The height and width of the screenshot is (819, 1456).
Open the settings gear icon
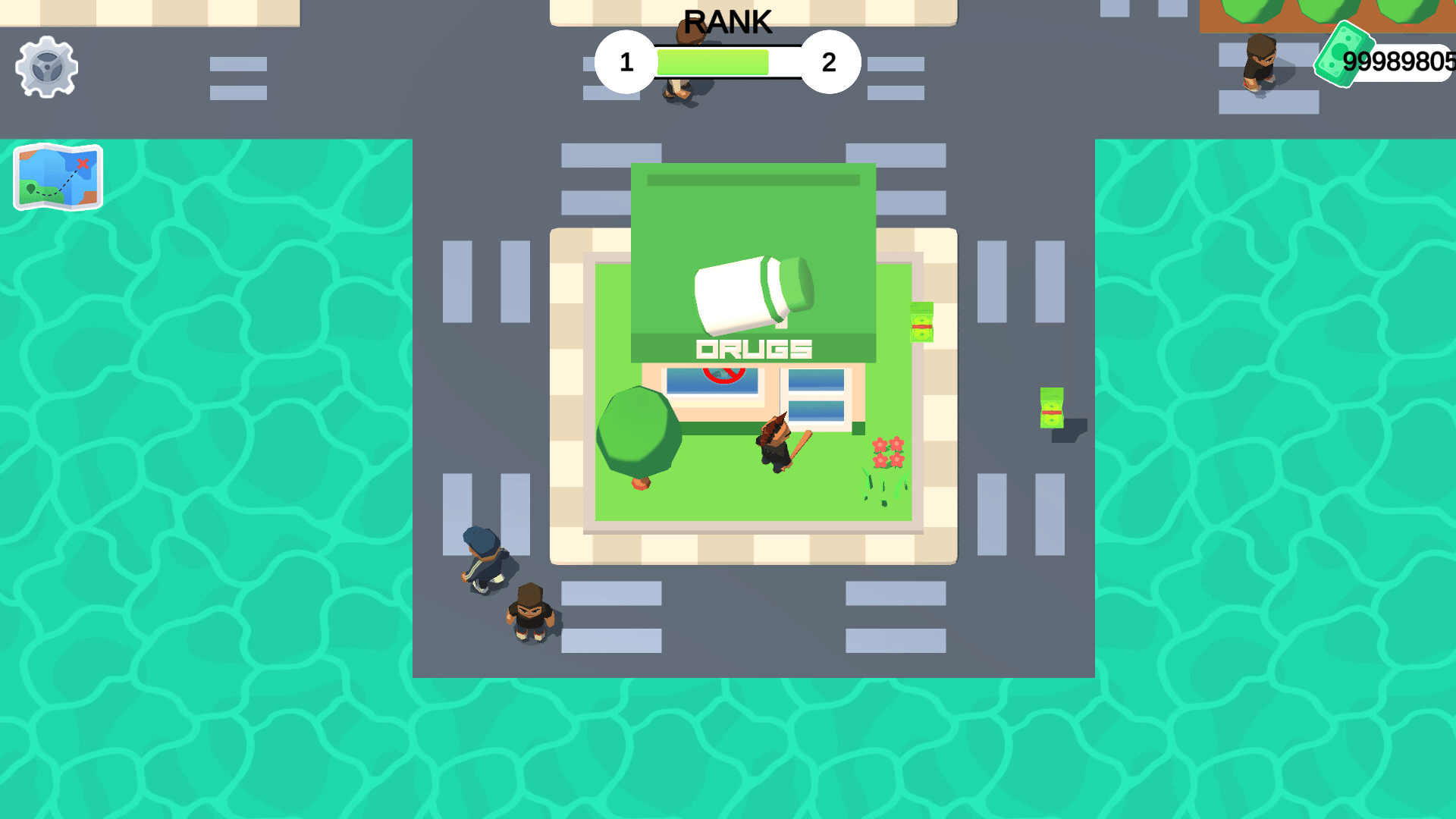click(46, 67)
